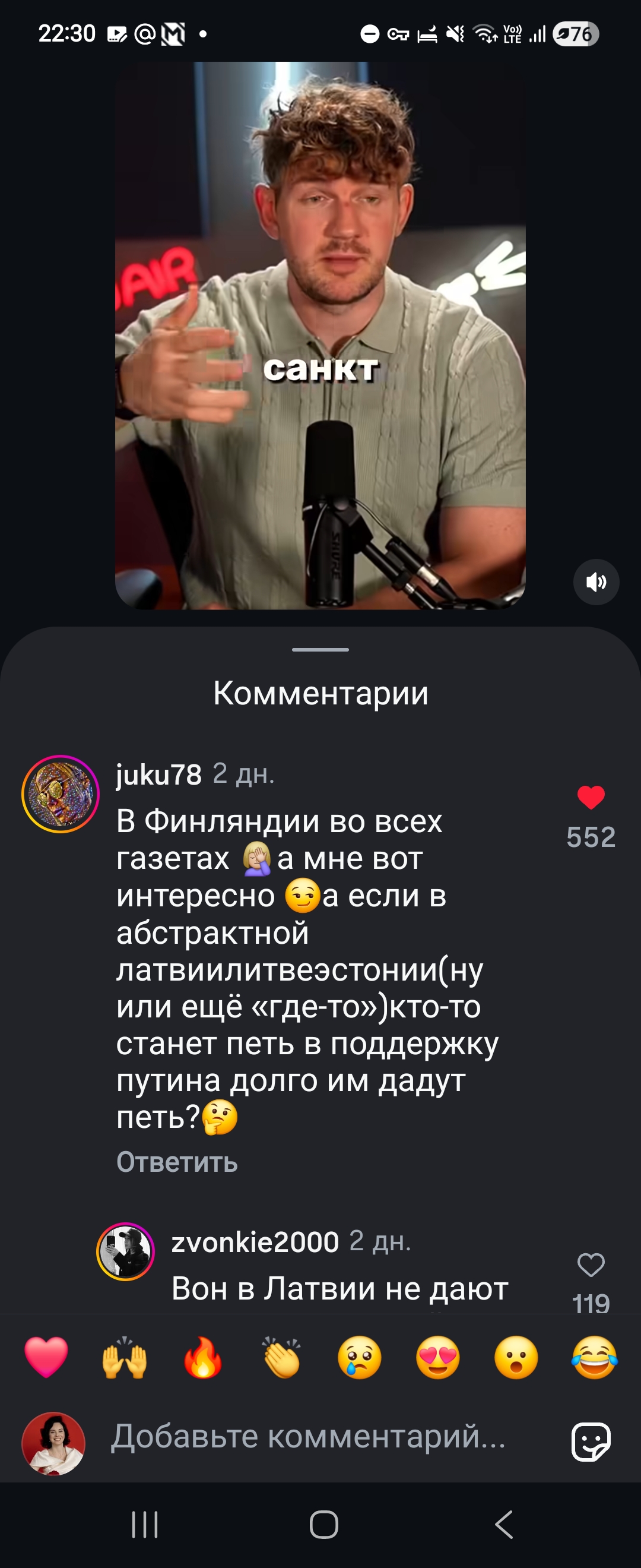Go back with the system back button

pyautogui.click(x=503, y=1525)
